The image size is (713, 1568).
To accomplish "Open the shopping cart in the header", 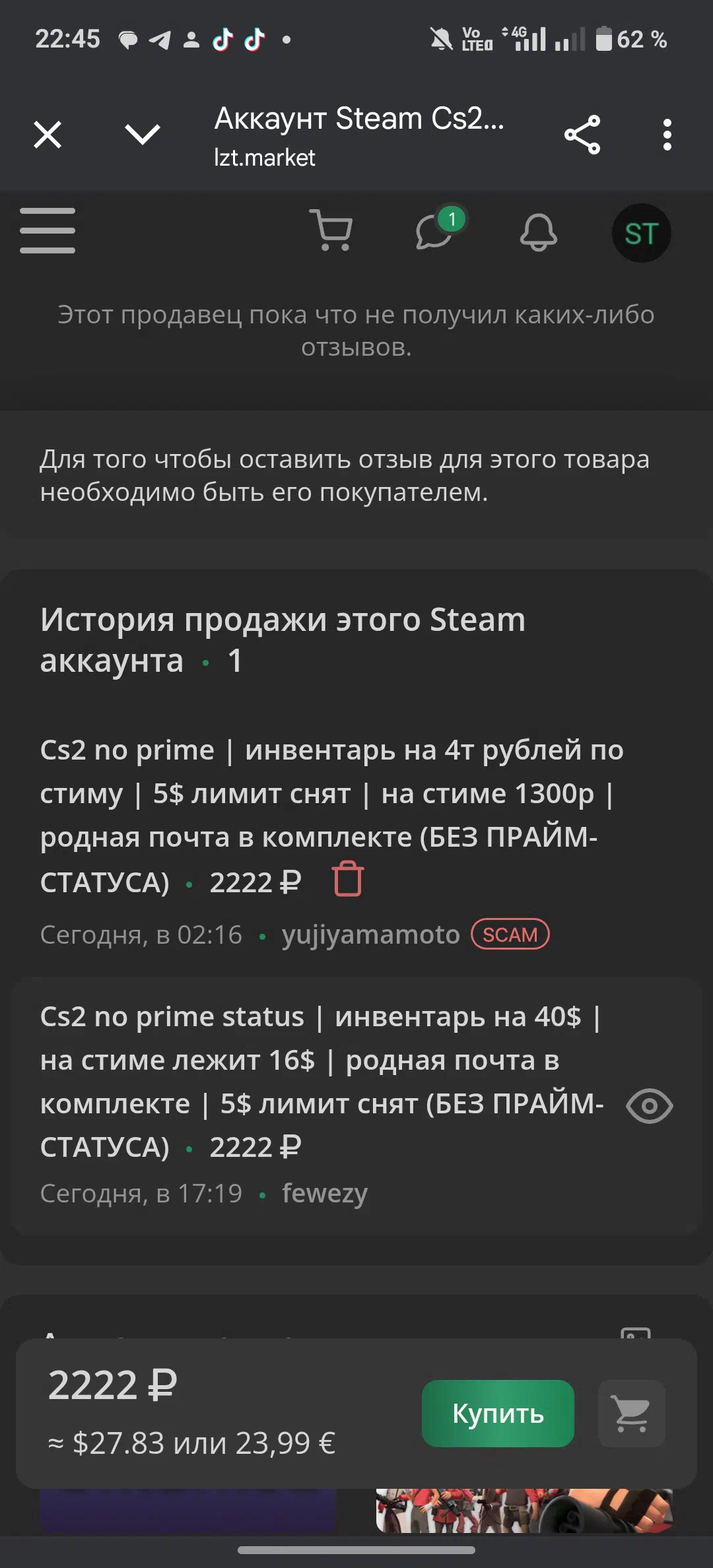I will point(331,230).
